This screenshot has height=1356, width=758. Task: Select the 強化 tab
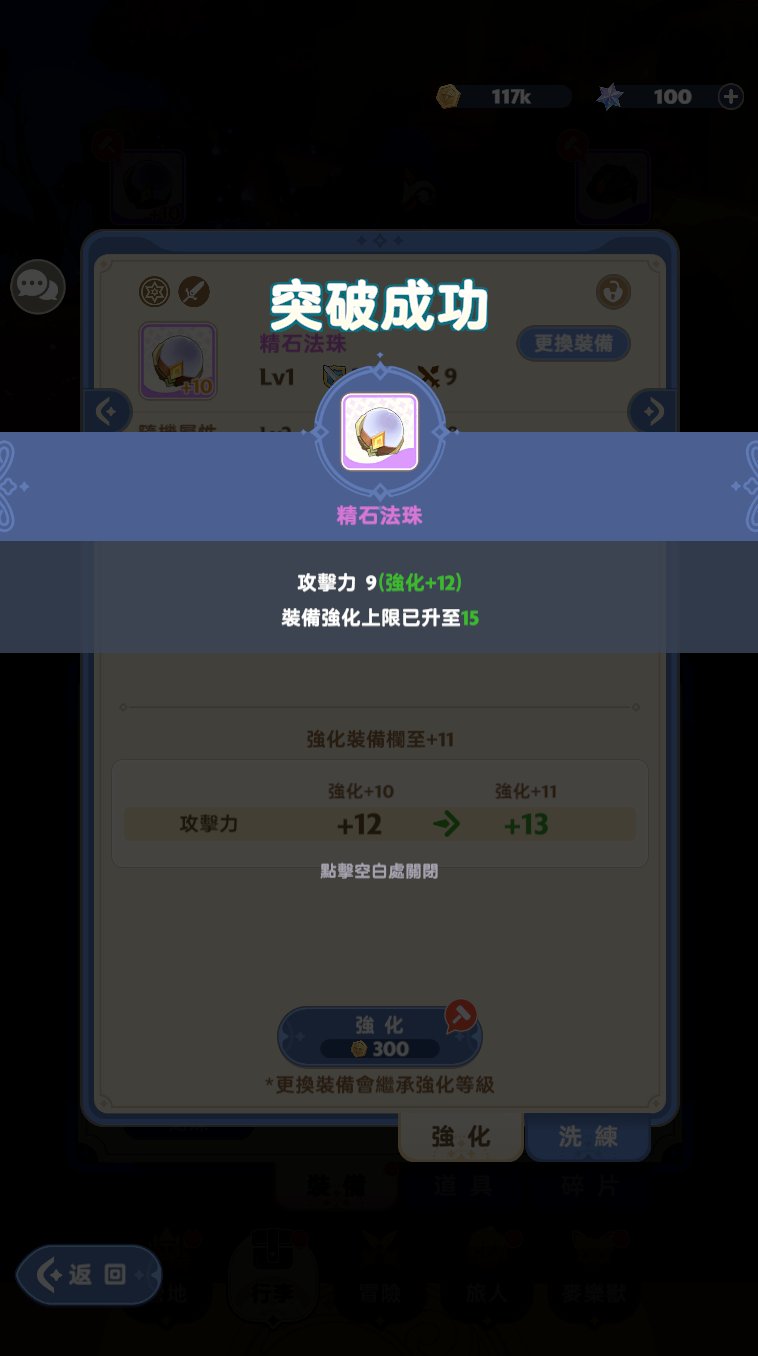460,1136
